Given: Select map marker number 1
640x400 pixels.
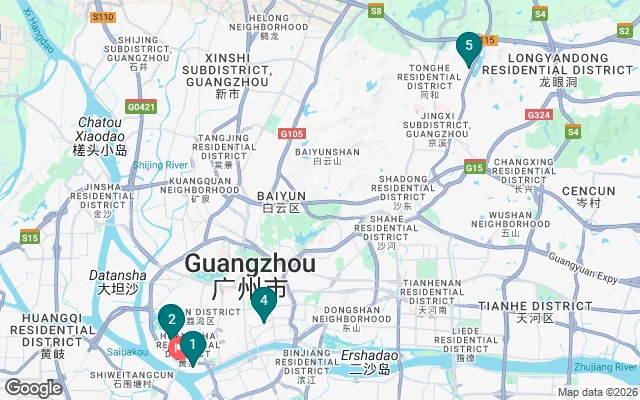Looking at the screenshot, I should (x=193, y=347).
